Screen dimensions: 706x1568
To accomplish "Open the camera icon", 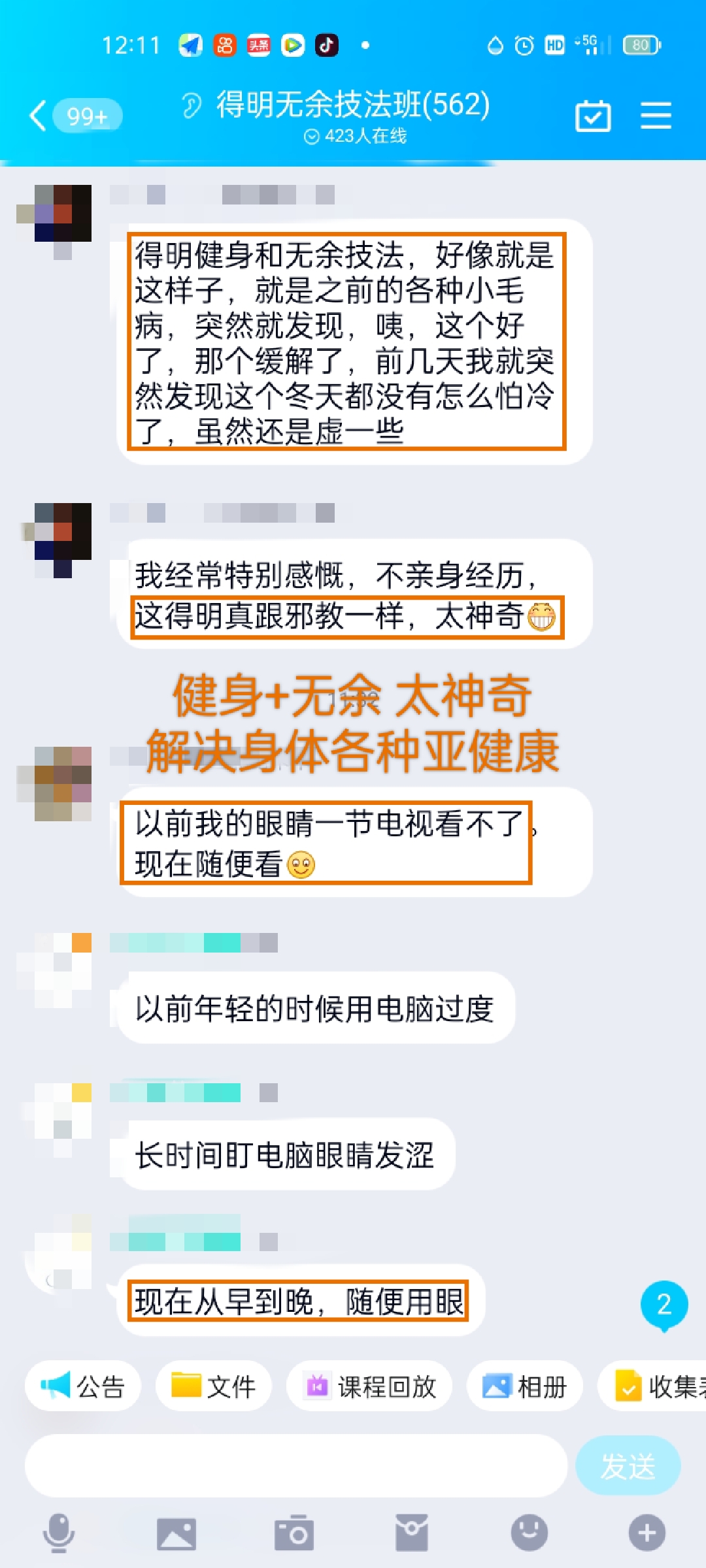I will pos(294,1533).
